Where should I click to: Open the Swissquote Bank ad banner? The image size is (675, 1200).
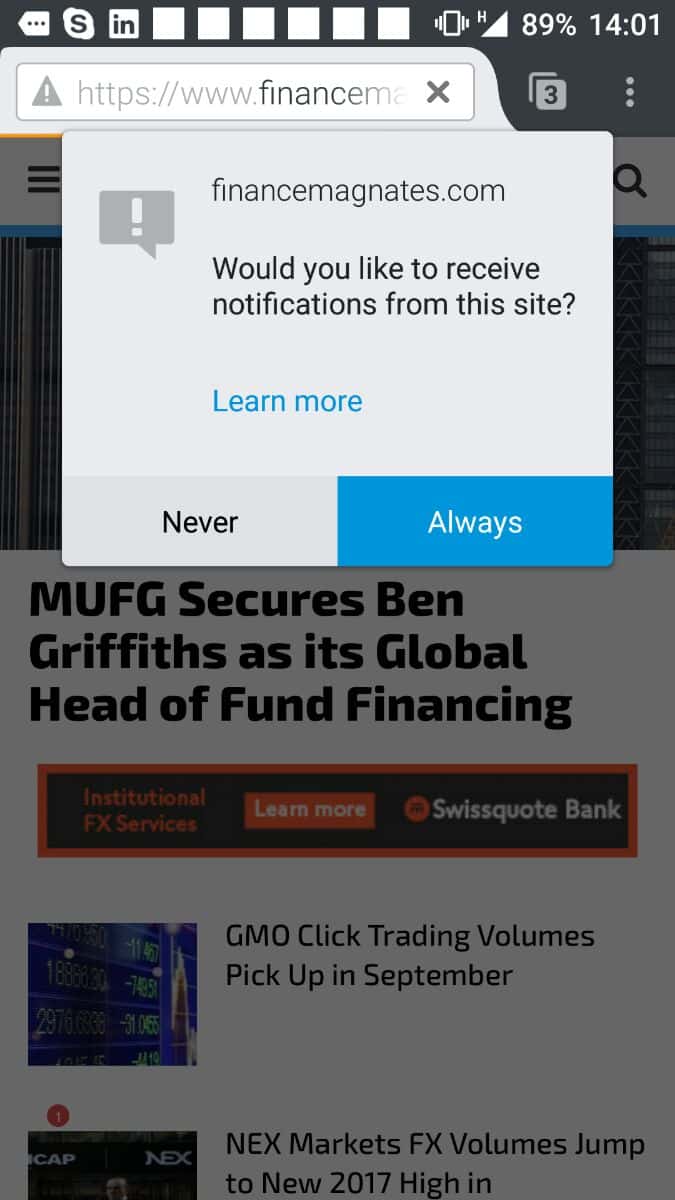[337, 810]
